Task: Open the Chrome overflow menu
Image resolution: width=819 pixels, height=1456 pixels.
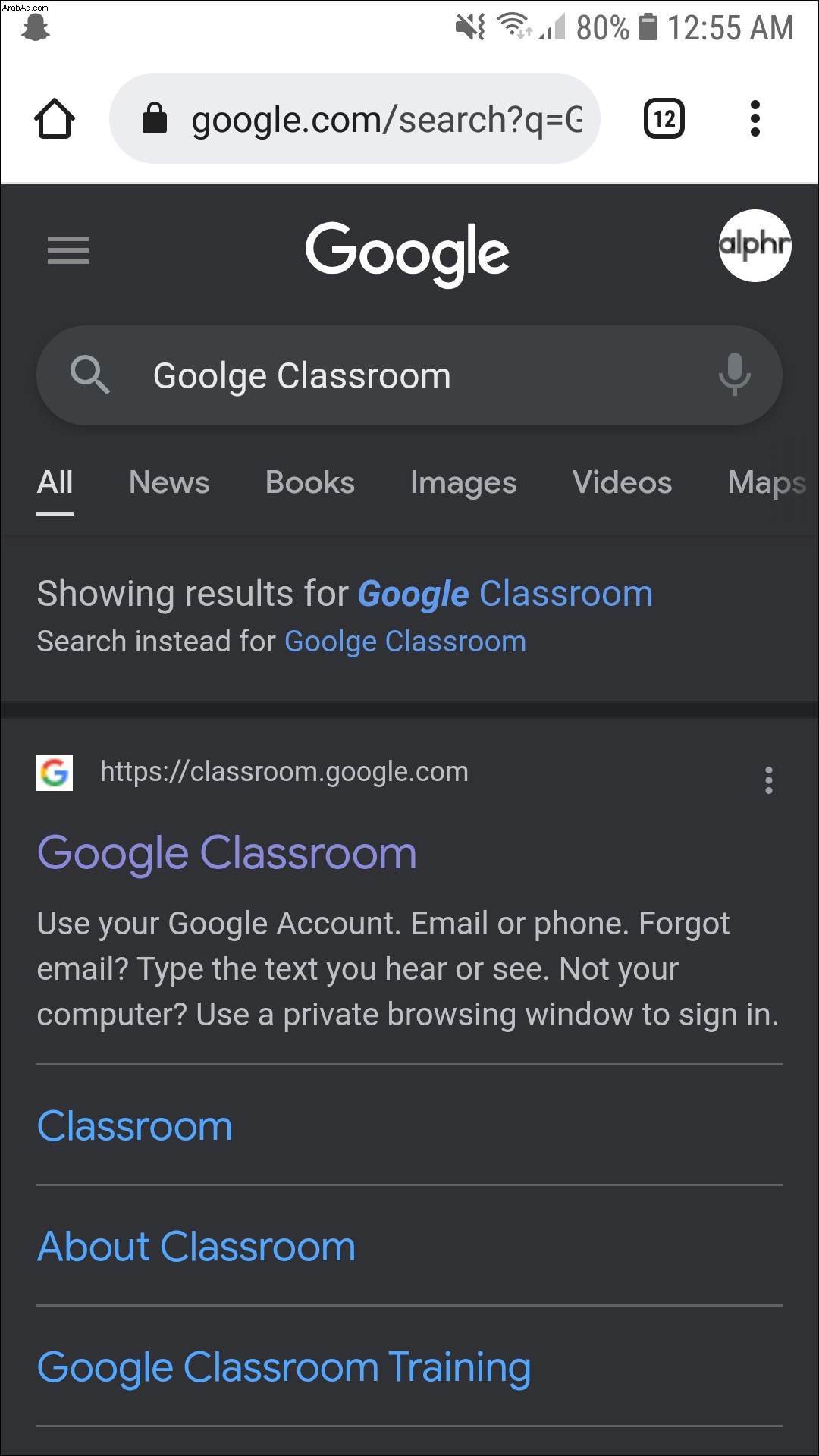Action: (x=755, y=119)
